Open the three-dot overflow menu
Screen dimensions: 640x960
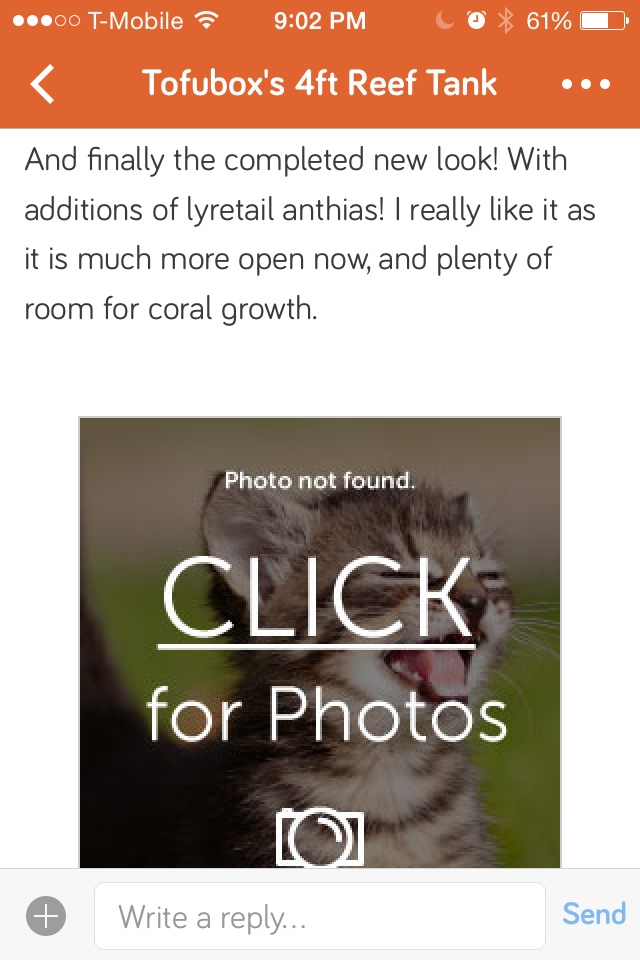tap(585, 85)
